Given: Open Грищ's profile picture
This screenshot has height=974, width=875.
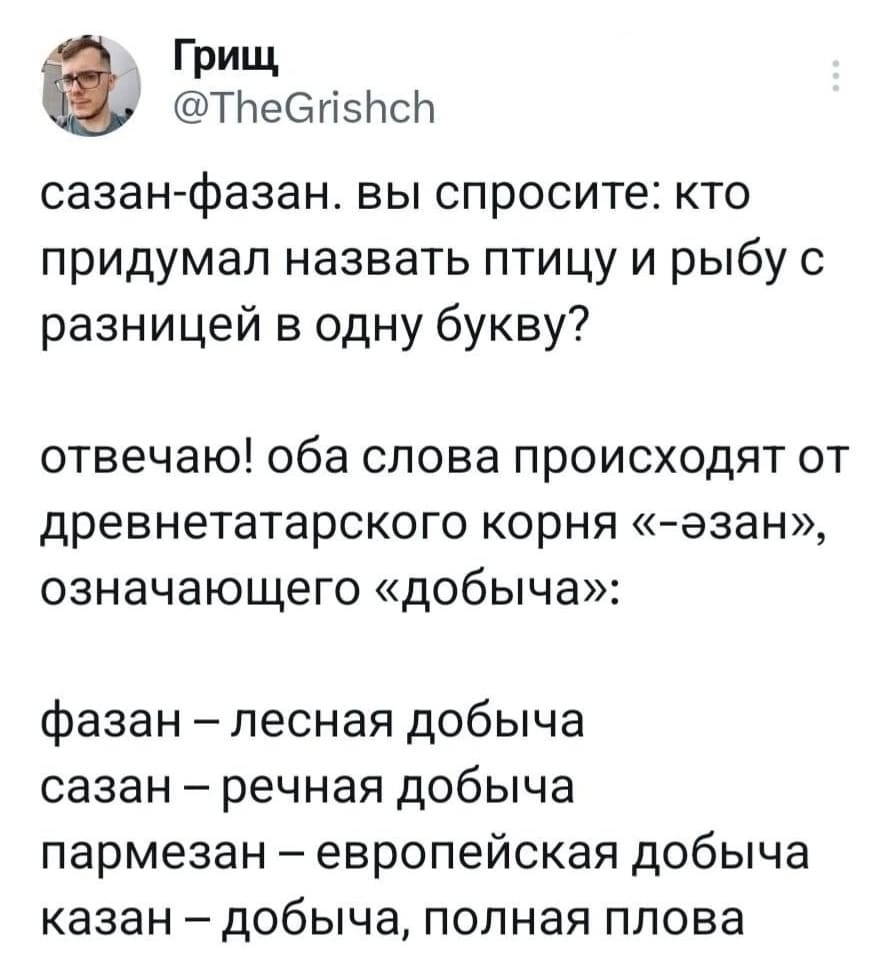Looking at the screenshot, I should (89, 84).
